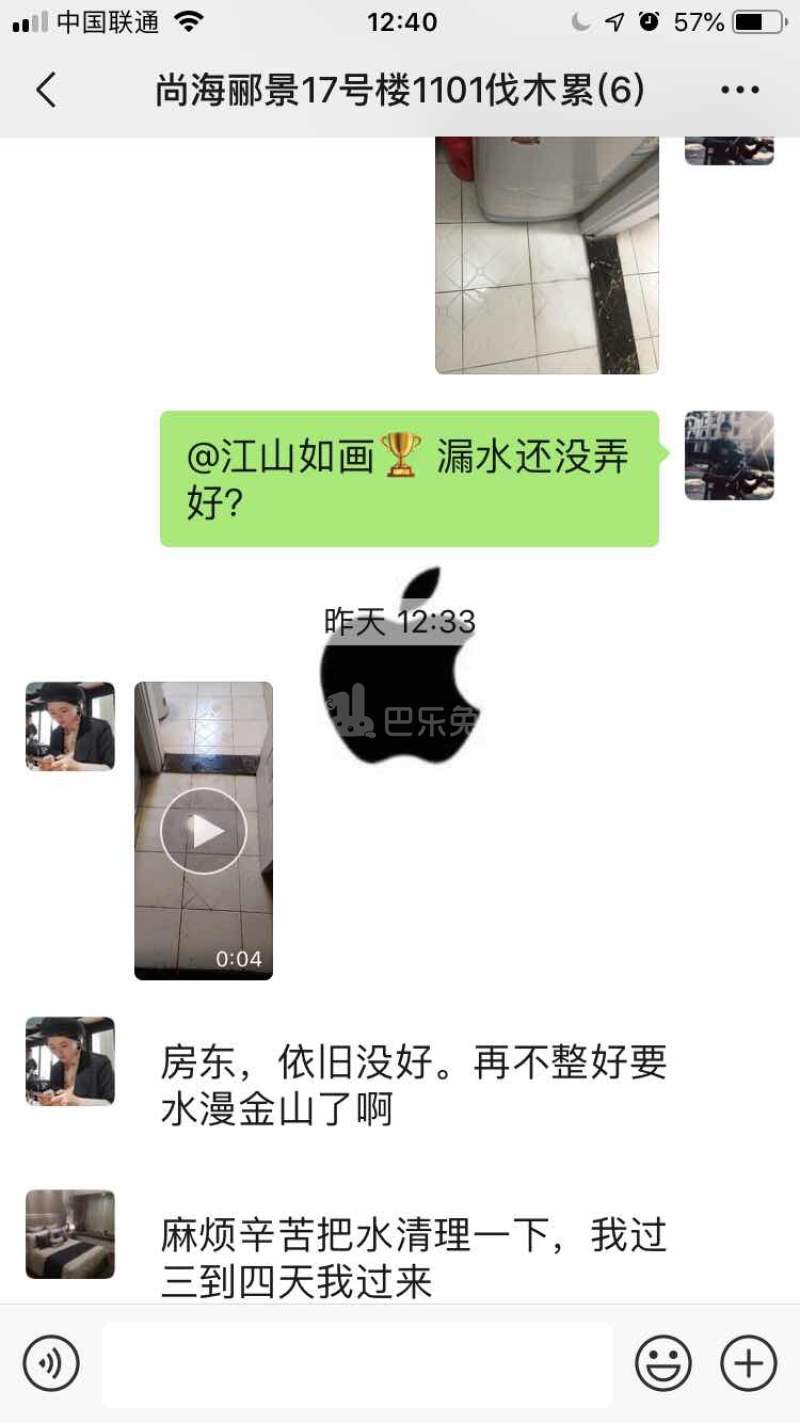The height and width of the screenshot is (1423, 800).
Task: Open the tiled floor photo message
Action: coord(547,256)
